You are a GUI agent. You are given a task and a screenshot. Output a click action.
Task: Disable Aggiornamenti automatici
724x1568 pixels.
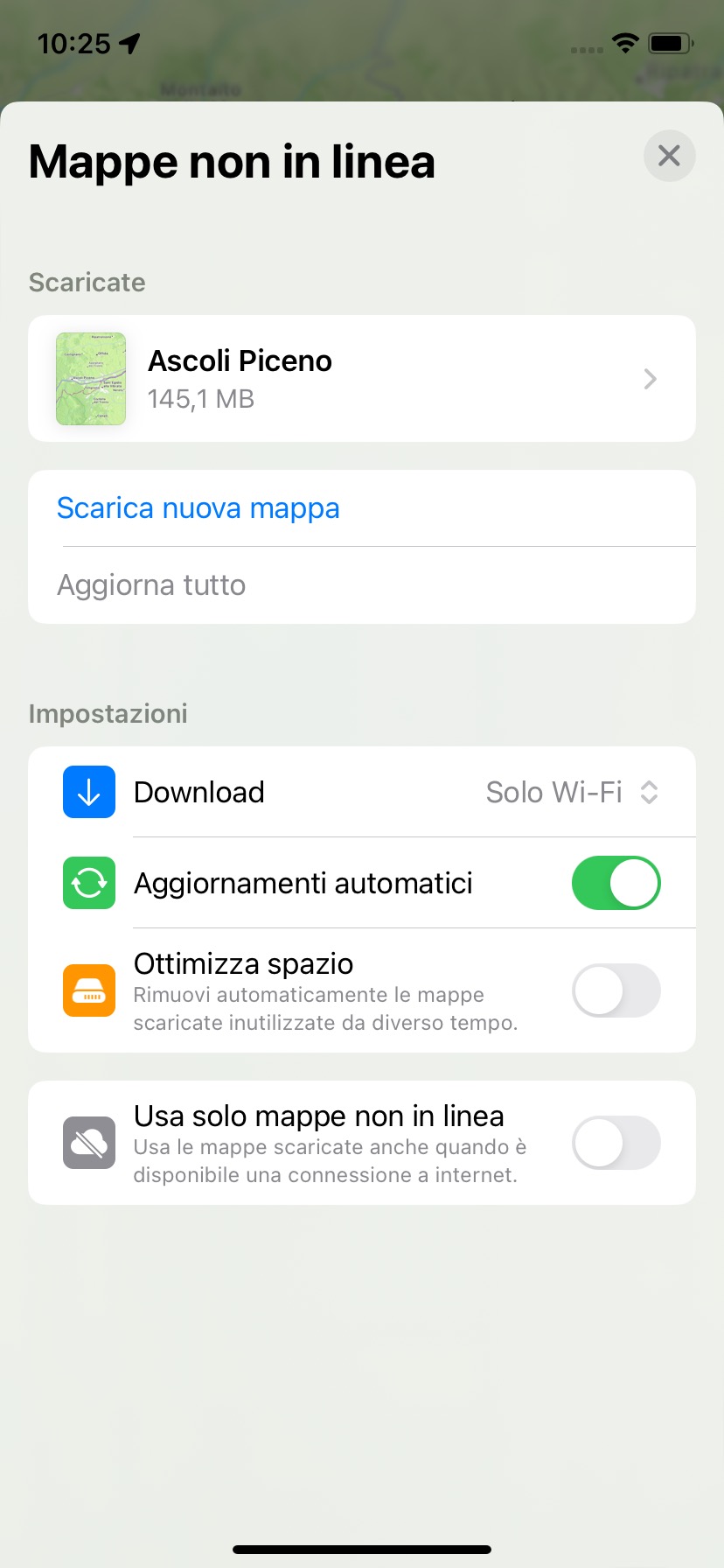click(616, 883)
